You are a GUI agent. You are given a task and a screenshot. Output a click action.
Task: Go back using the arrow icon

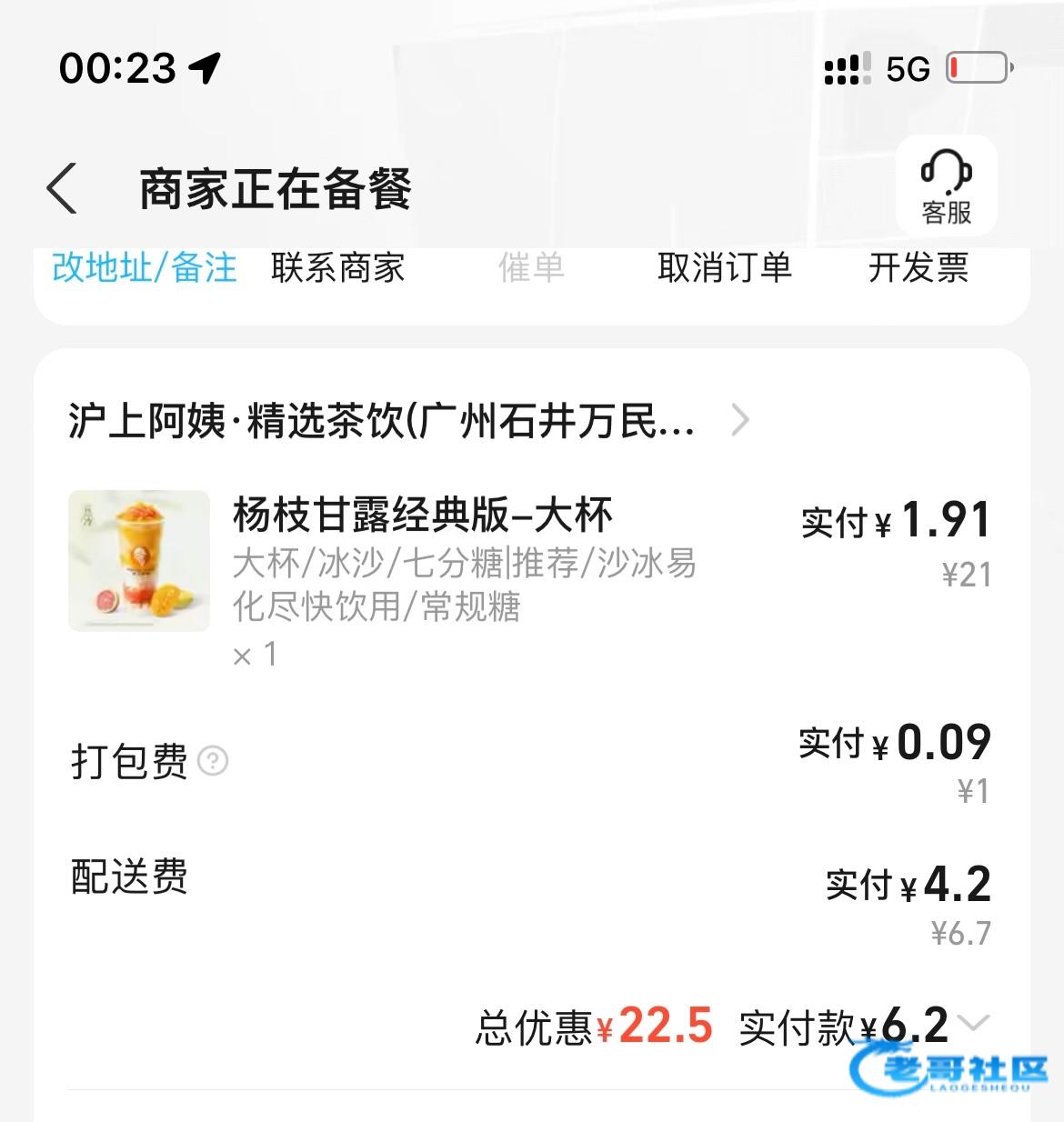62,189
